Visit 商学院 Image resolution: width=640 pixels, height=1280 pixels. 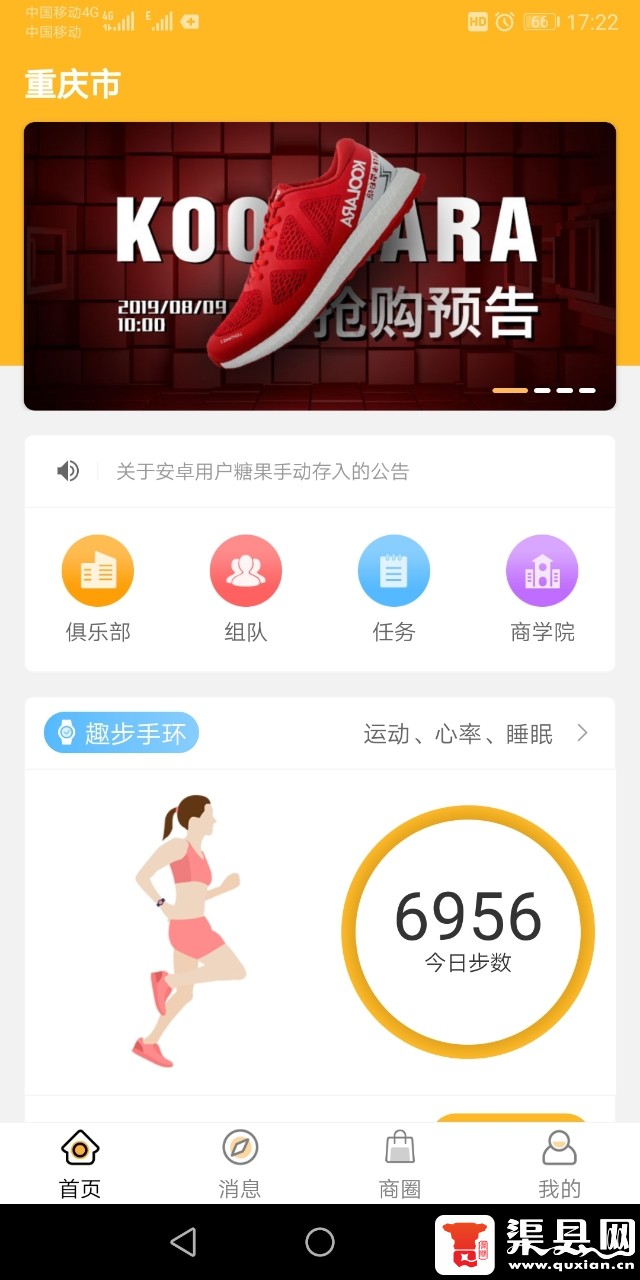coord(542,589)
